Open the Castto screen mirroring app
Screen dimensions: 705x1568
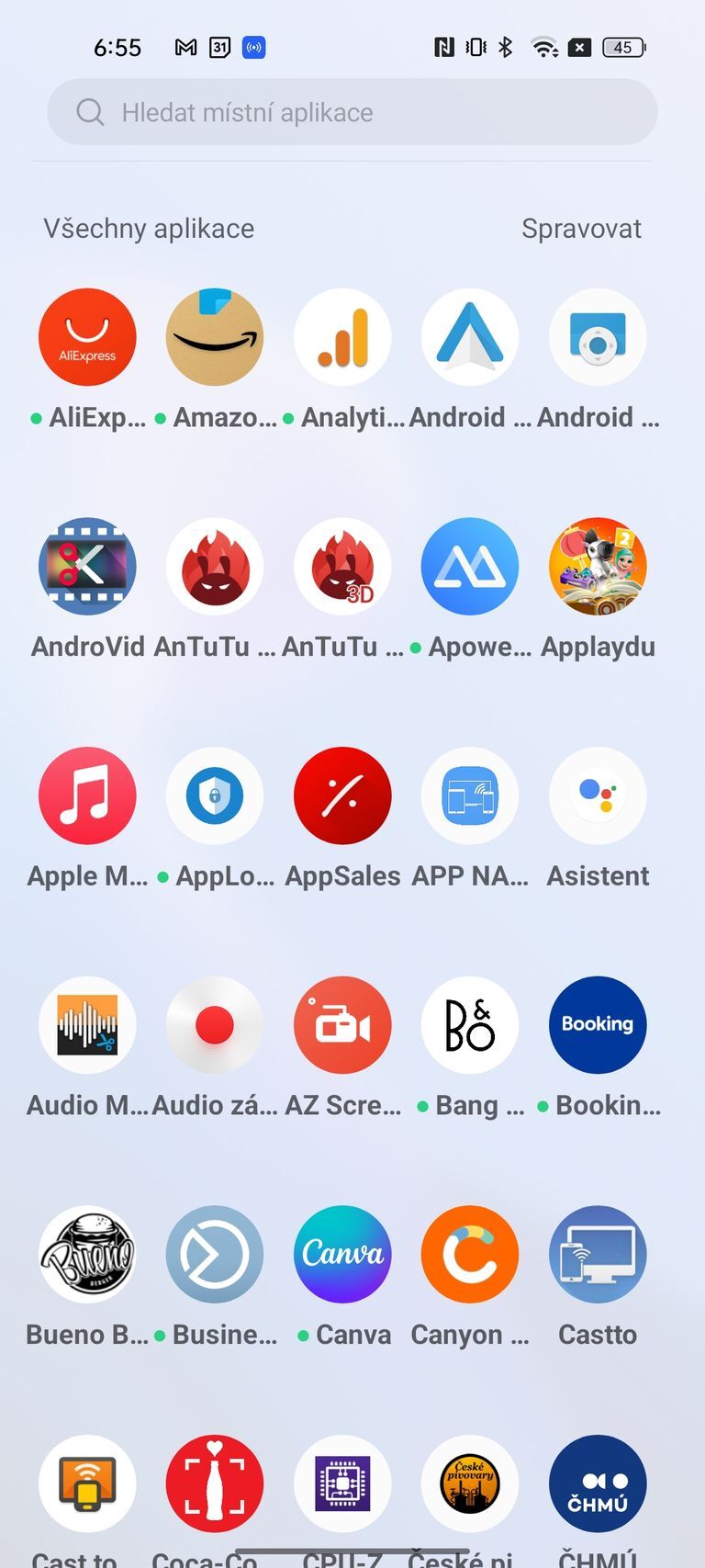click(x=598, y=1255)
